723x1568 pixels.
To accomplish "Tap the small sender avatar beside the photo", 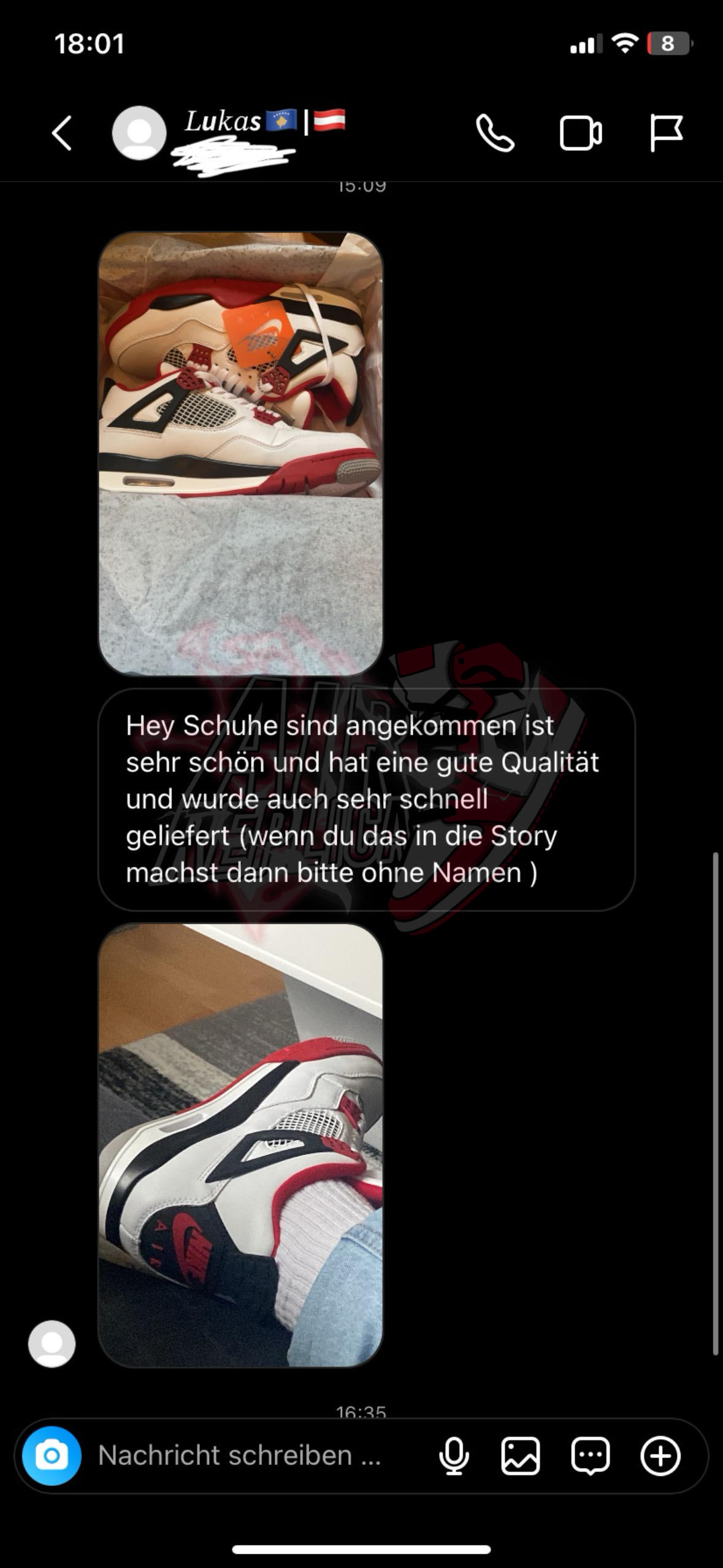I will [x=52, y=1343].
